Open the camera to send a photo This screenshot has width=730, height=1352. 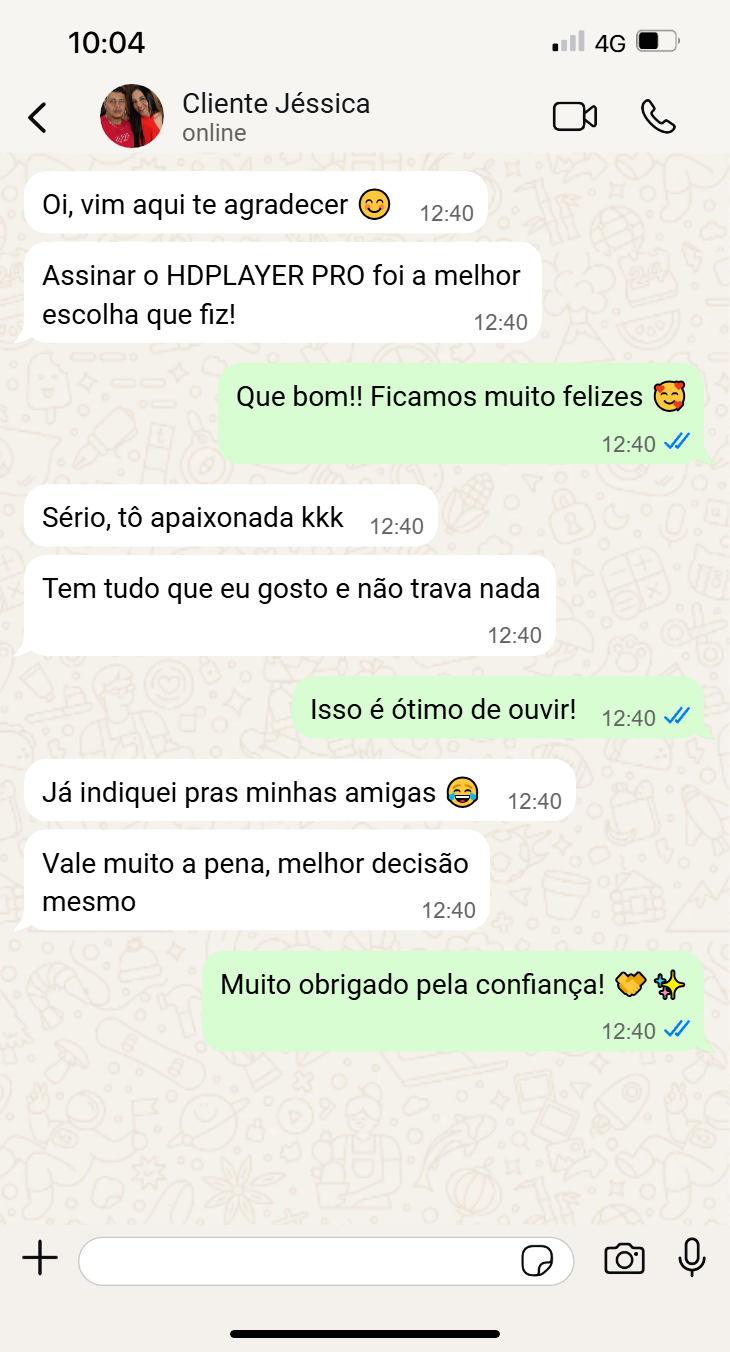click(624, 1259)
